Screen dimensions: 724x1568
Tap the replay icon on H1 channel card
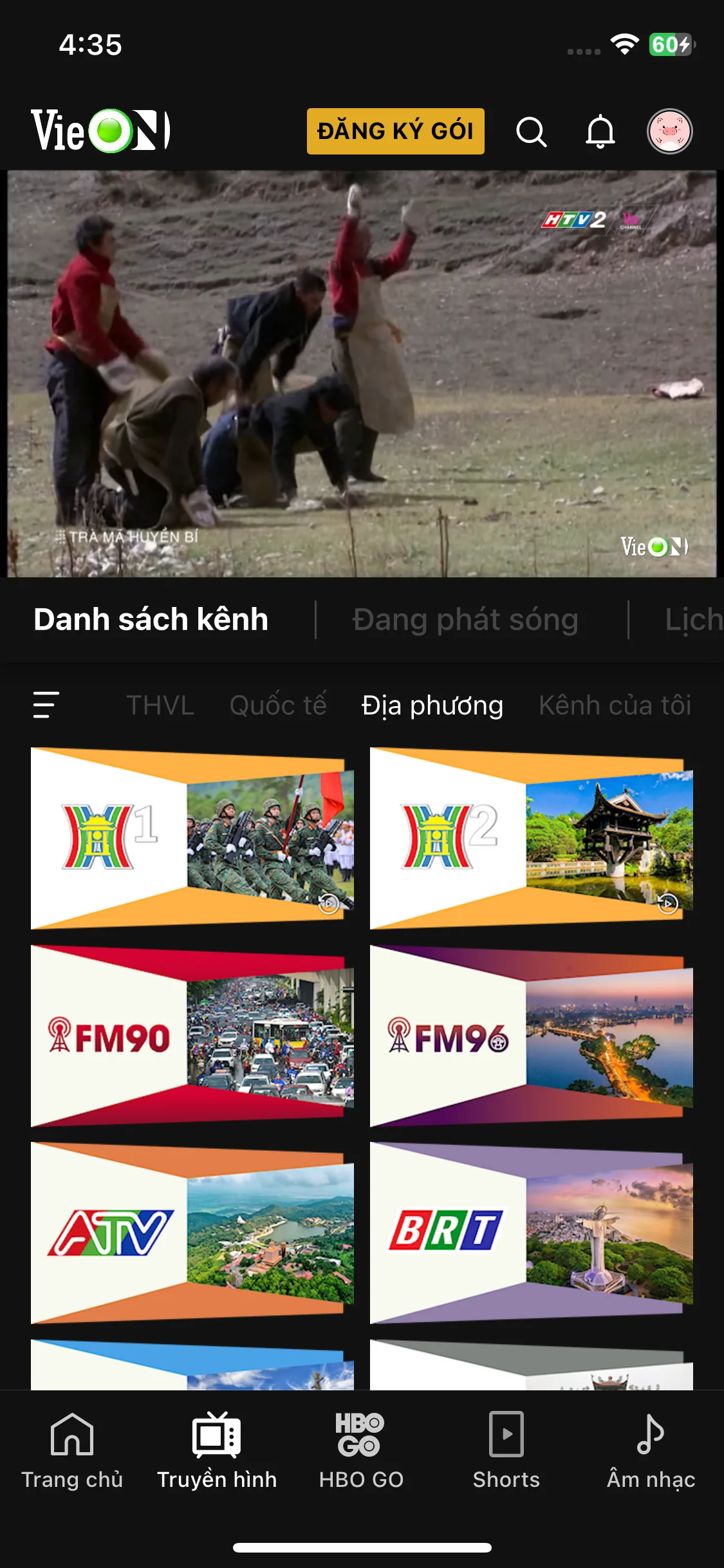point(329,904)
